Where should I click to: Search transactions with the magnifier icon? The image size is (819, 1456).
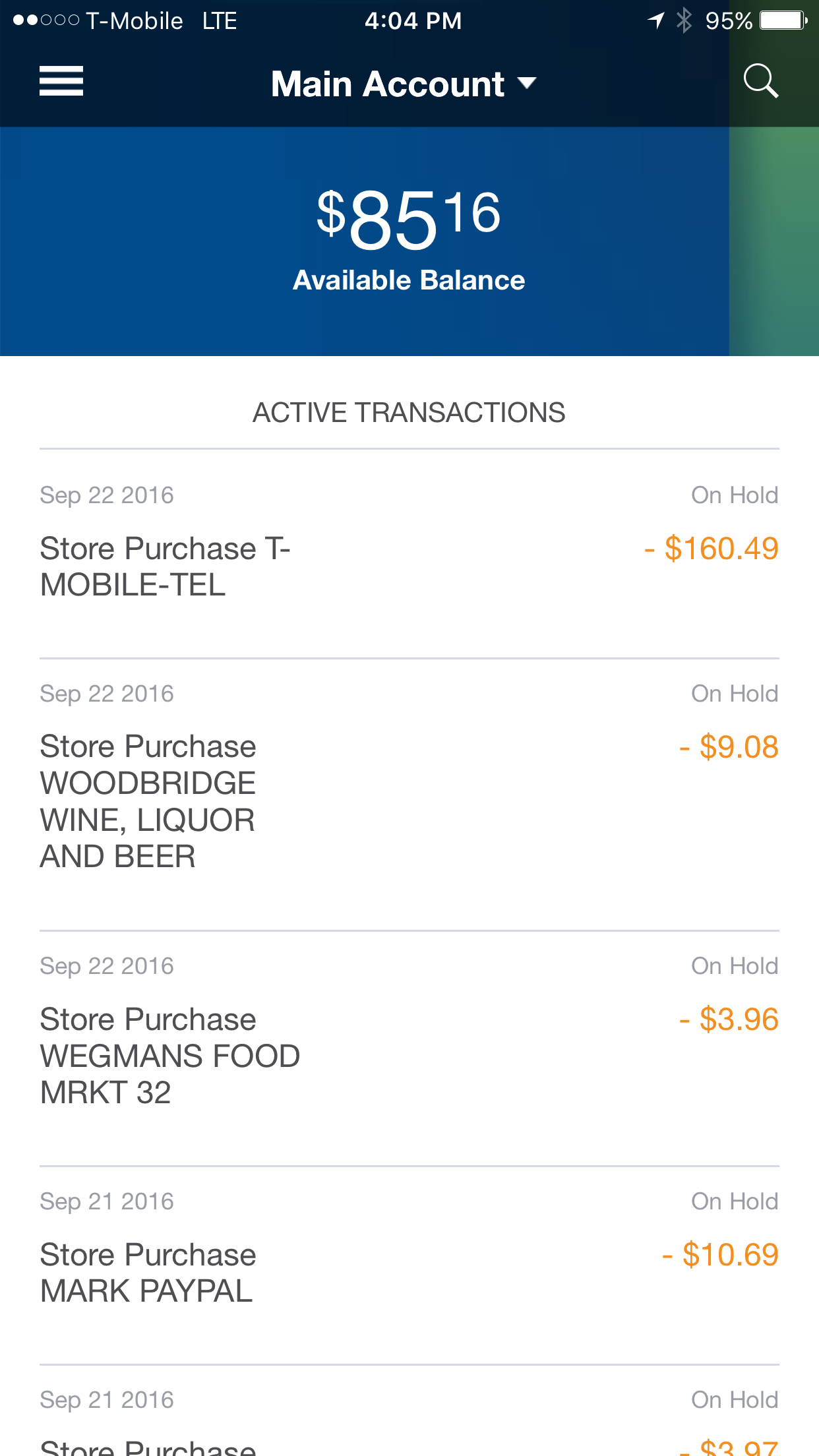click(760, 82)
